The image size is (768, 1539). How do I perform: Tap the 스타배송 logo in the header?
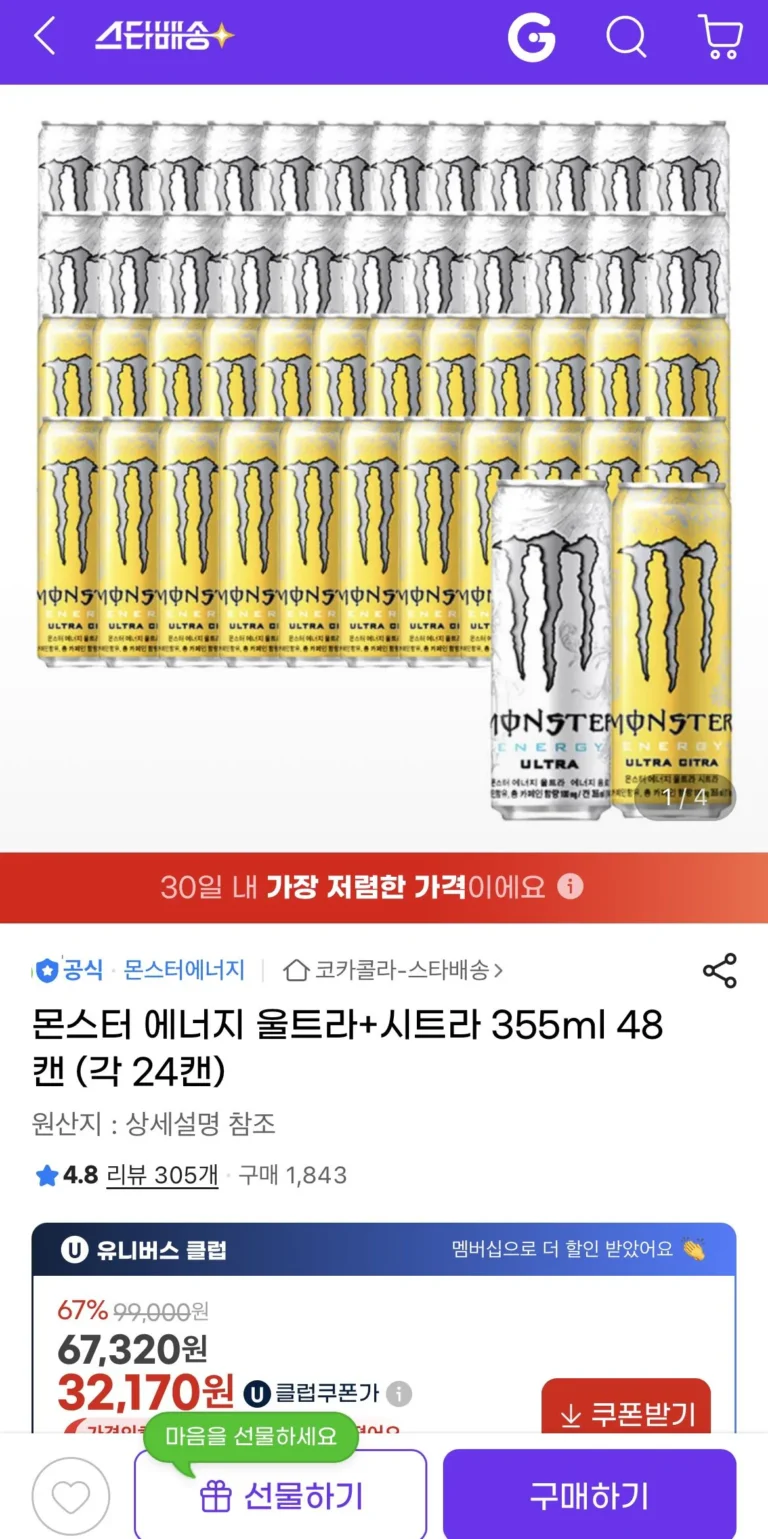pyautogui.click(x=164, y=38)
